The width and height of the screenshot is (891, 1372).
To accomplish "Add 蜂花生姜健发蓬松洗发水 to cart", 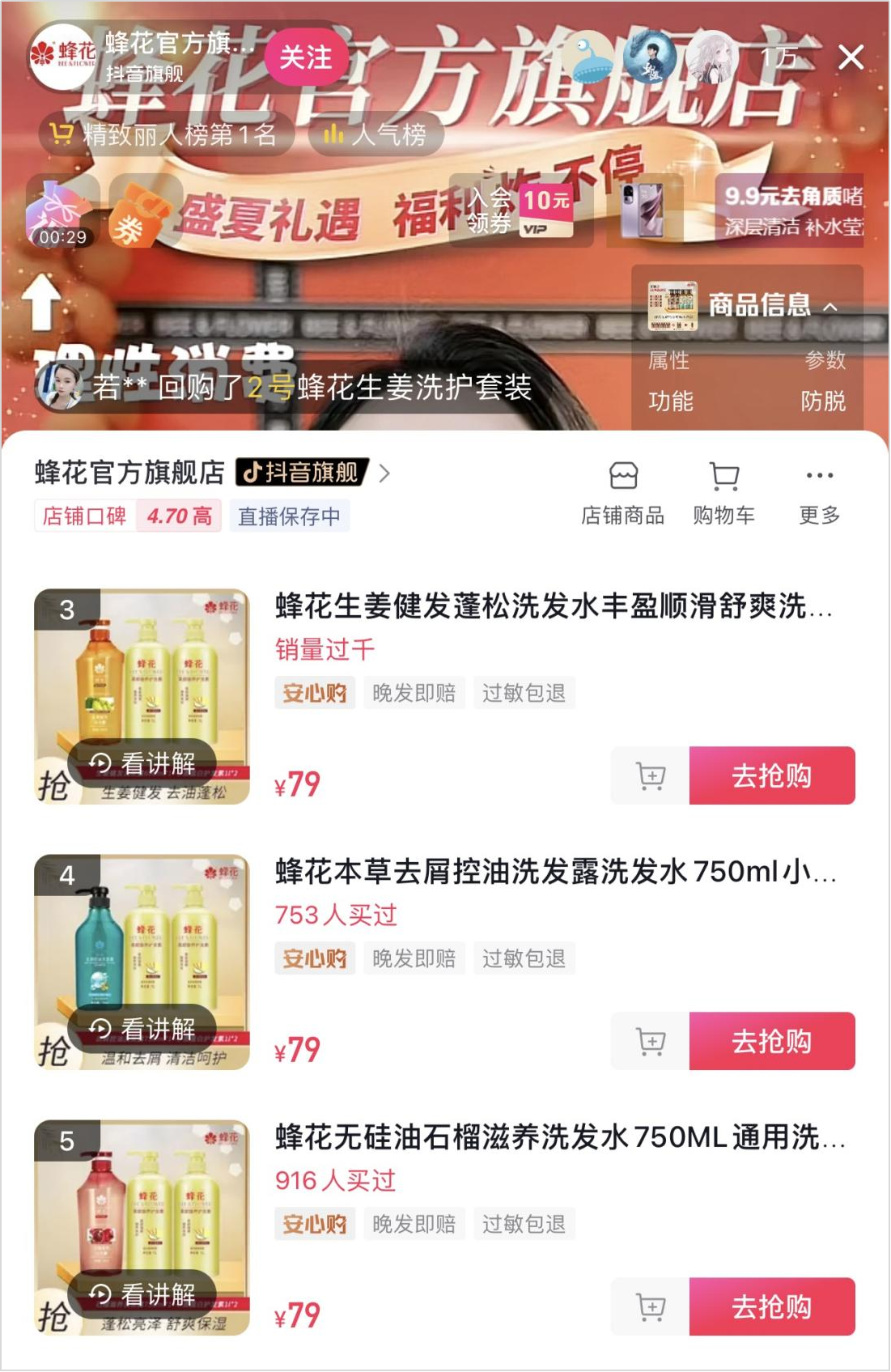I will tap(651, 775).
